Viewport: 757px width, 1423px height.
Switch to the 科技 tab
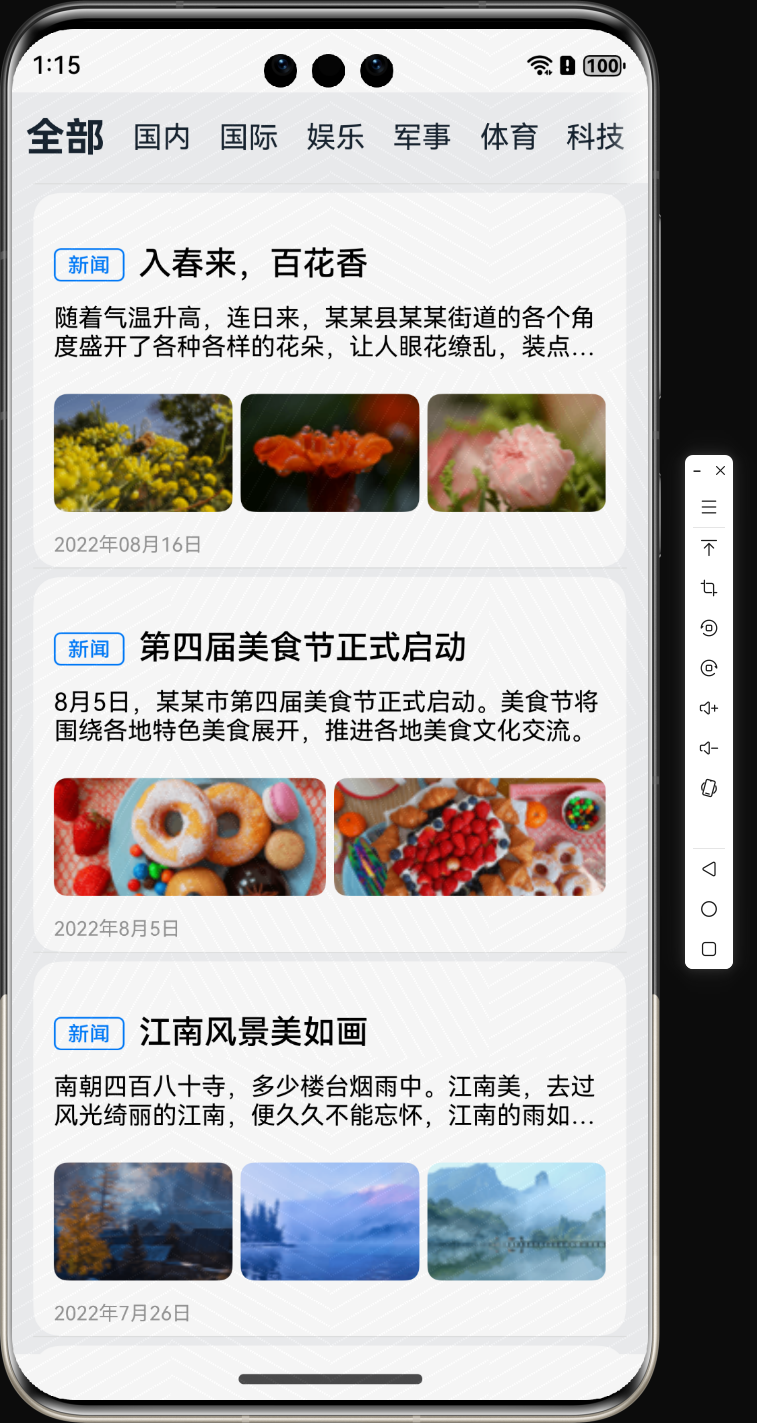[595, 137]
